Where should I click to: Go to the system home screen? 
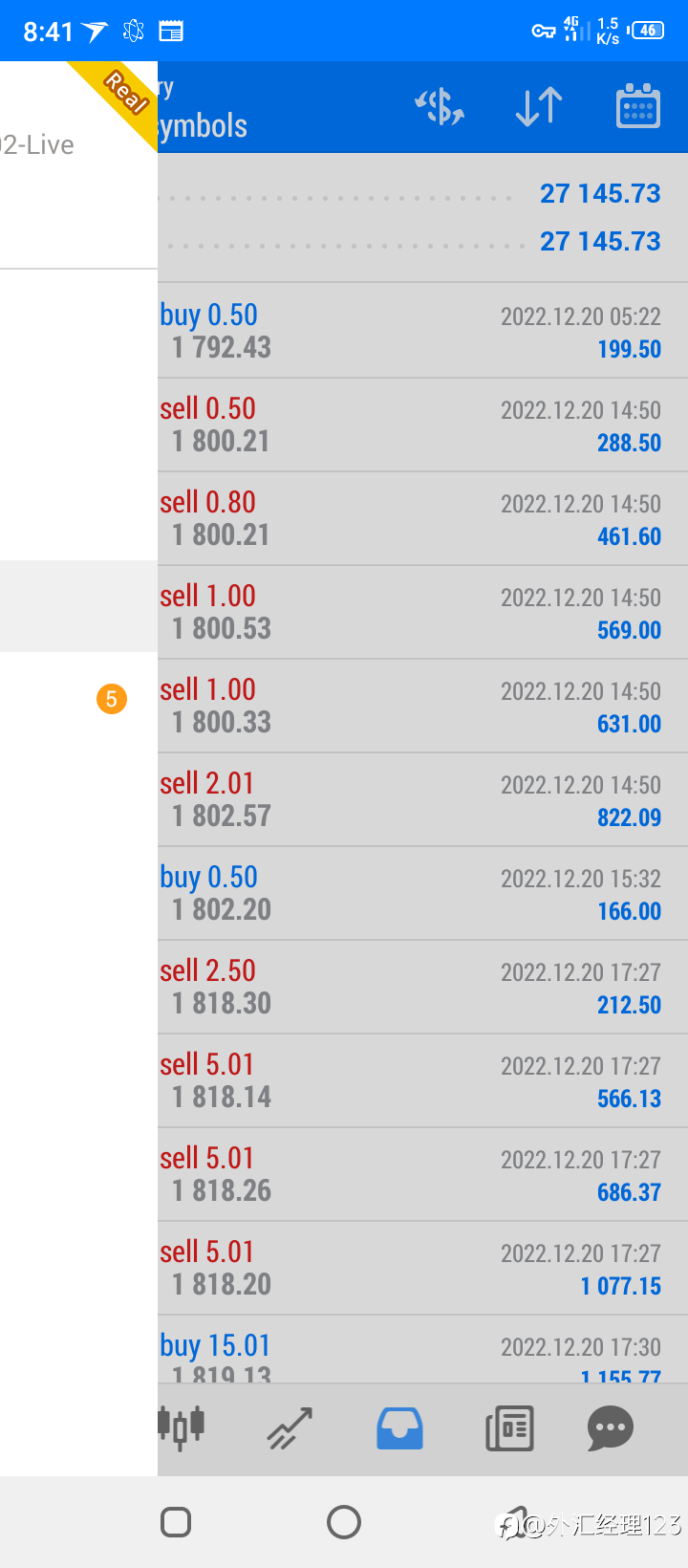coord(344,1522)
